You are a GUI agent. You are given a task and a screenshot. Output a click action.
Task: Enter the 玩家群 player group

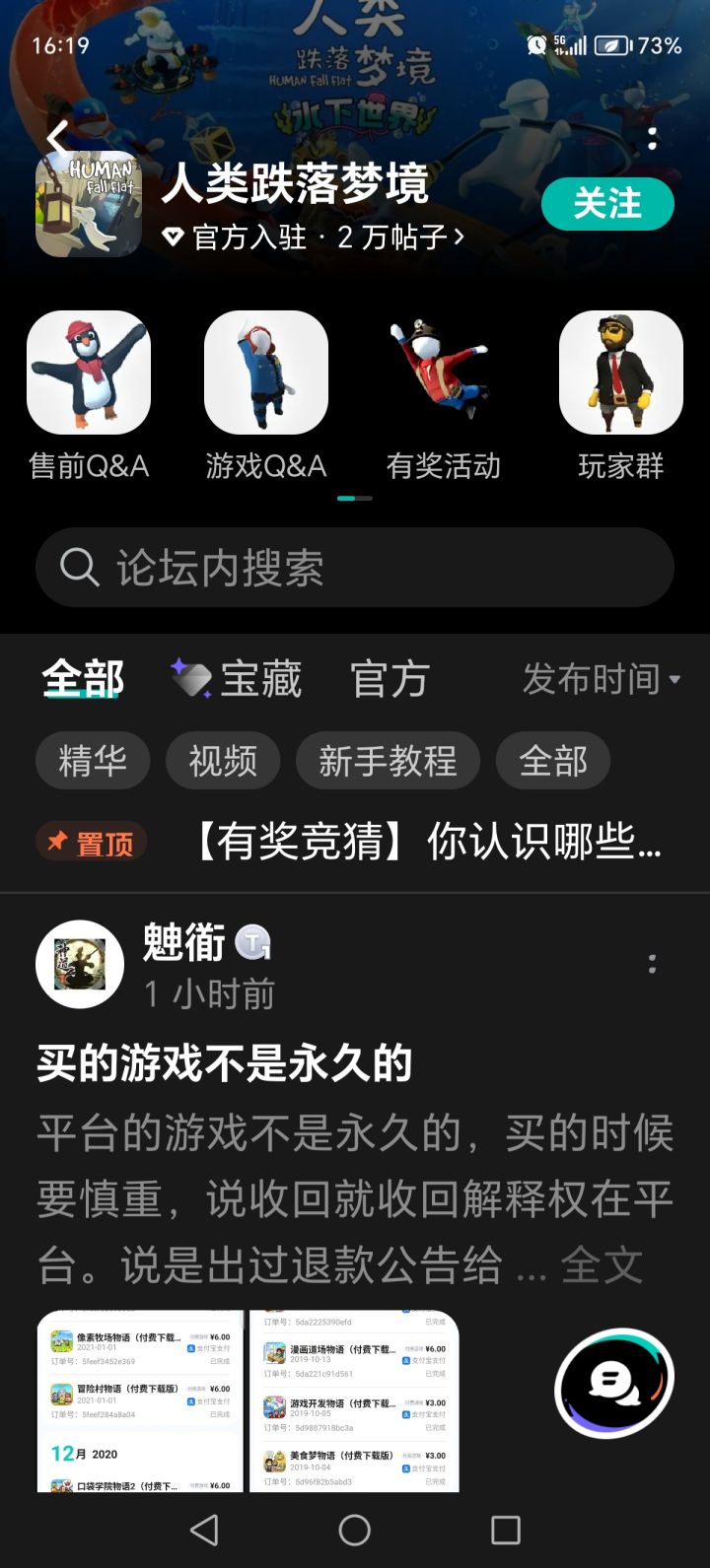619,373
